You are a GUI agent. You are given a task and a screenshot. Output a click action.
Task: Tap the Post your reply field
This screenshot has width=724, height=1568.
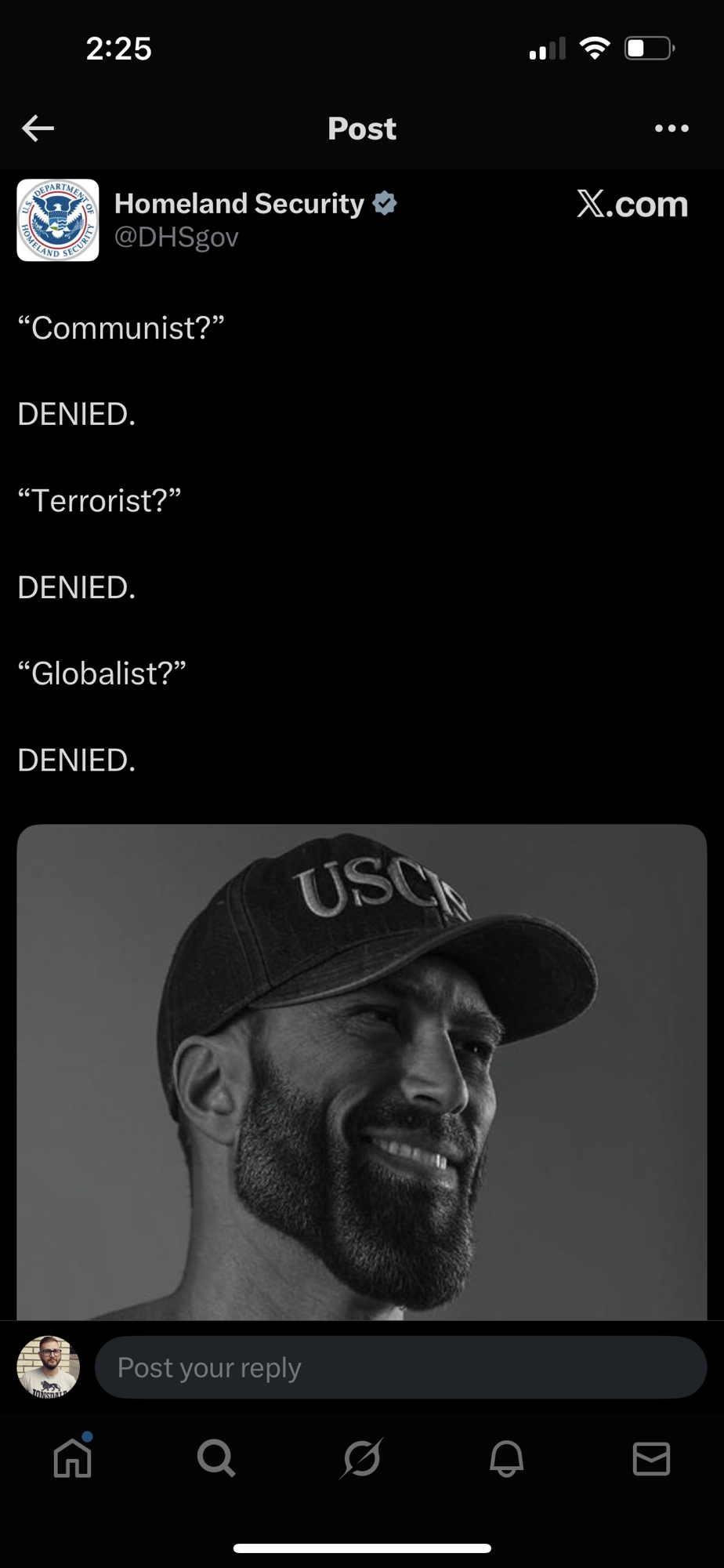pyautogui.click(x=400, y=1367)
